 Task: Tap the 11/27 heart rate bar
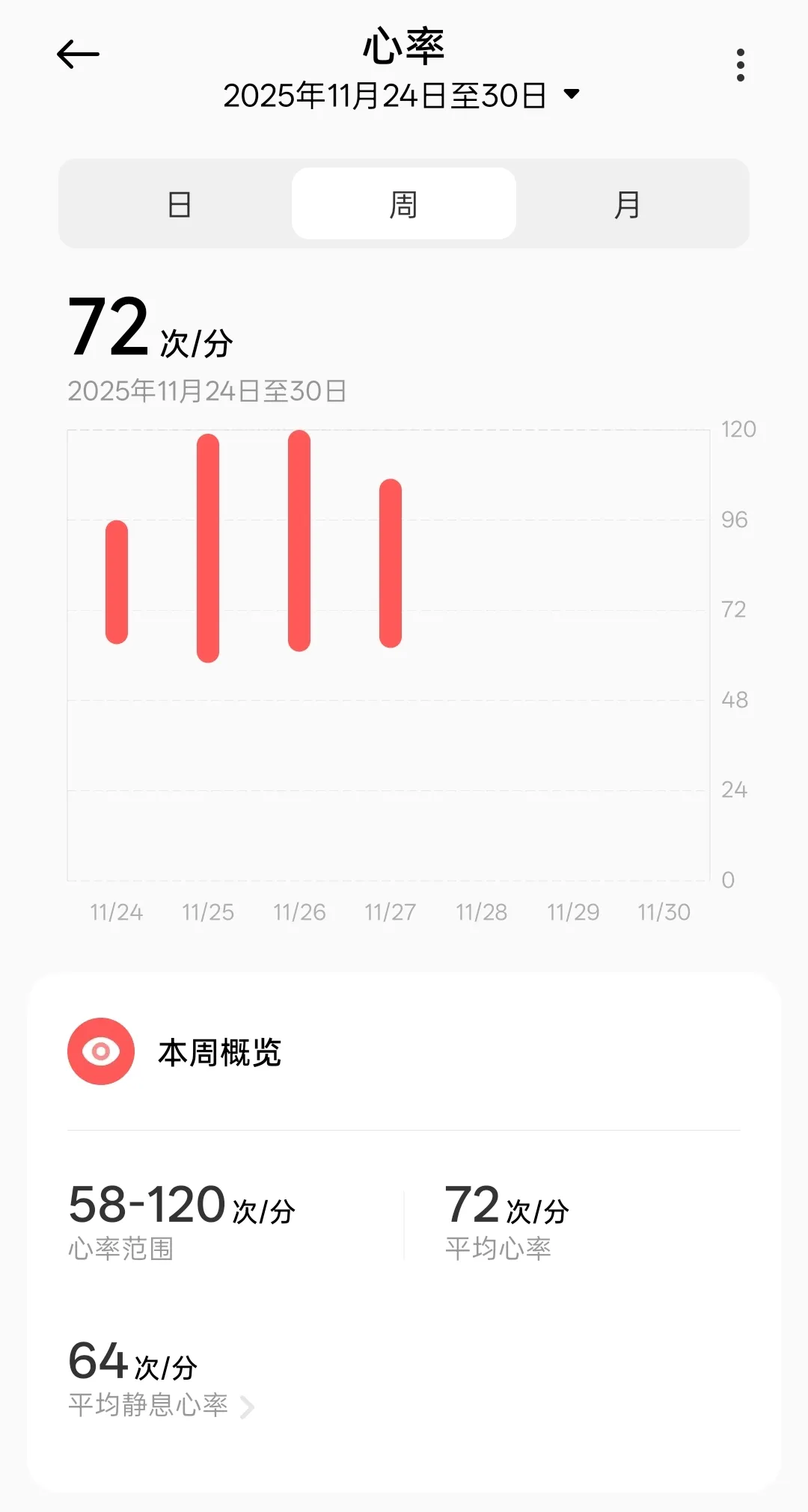(391, 563)
